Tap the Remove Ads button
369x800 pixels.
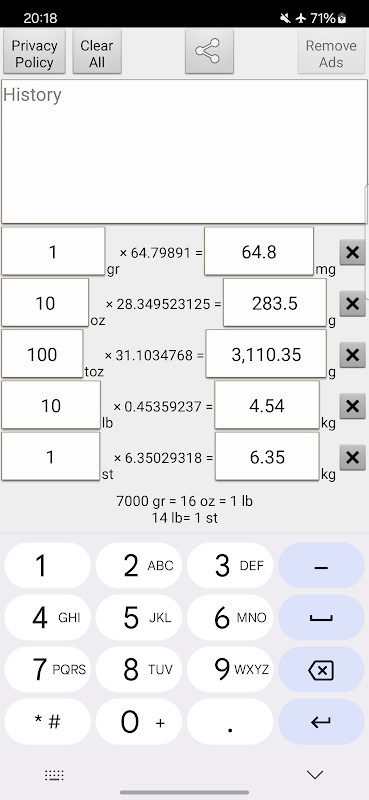pyautogui.click(x=331, y=53)
